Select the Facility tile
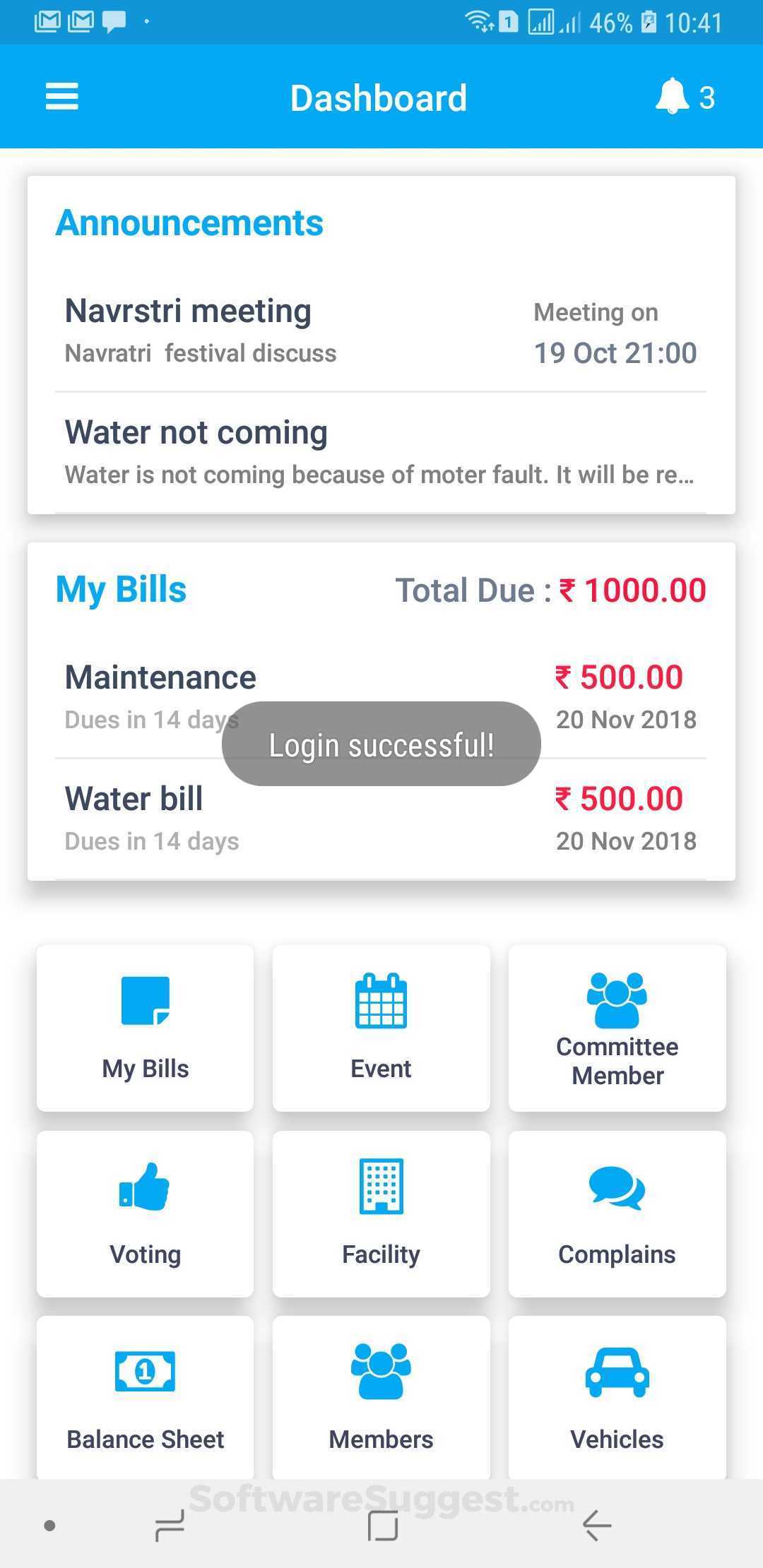The height and width of the screenshot is (1568, 763). click(381, 1213)
